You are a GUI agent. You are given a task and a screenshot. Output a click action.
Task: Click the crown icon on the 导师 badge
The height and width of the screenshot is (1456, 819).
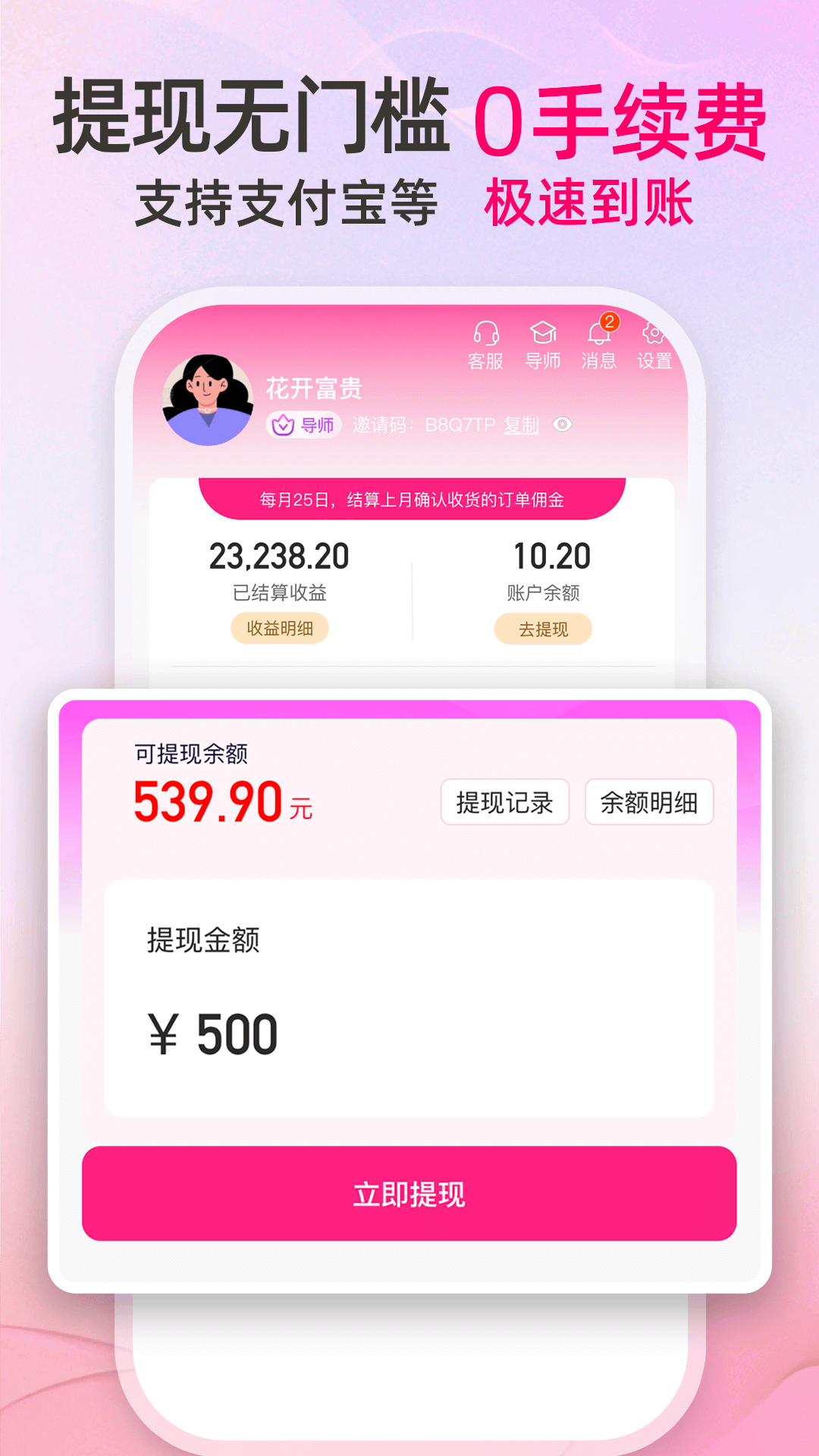[284, 426]
